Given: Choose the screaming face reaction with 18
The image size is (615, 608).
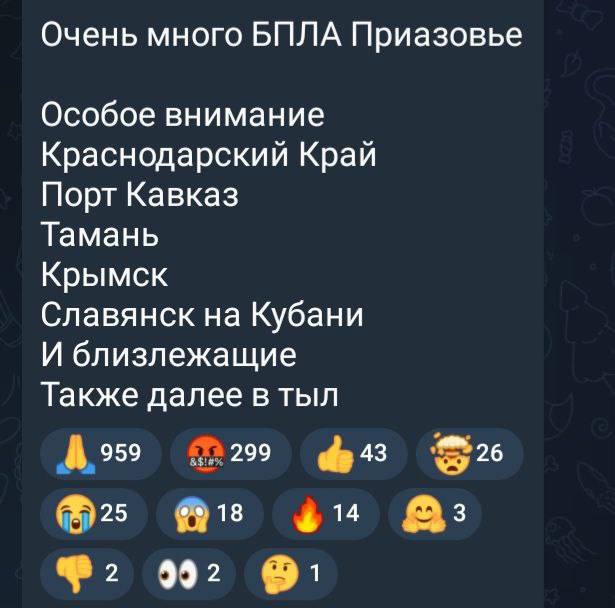Looking at the screenshot, I should (x=207, y=515).
